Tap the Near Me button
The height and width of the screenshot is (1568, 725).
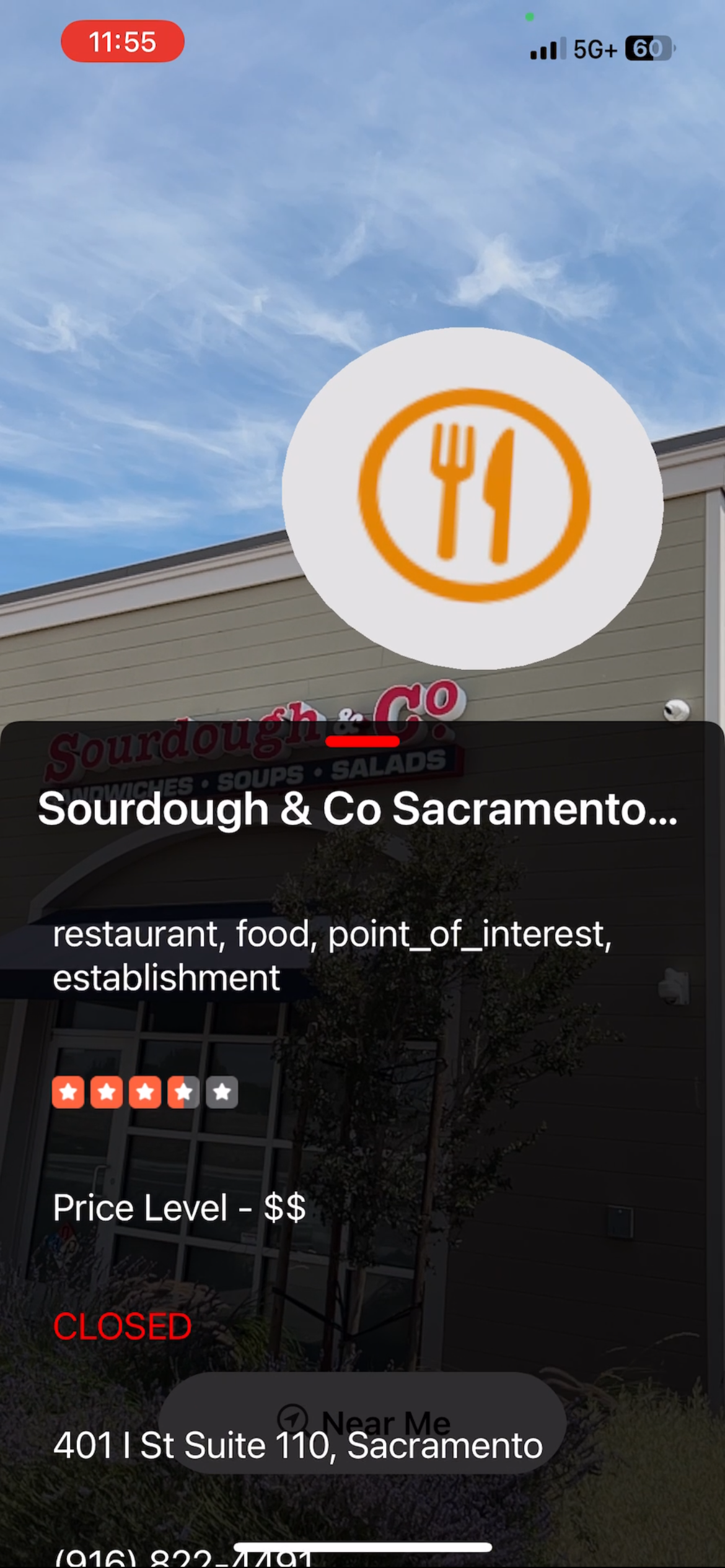click(362, 1422)
